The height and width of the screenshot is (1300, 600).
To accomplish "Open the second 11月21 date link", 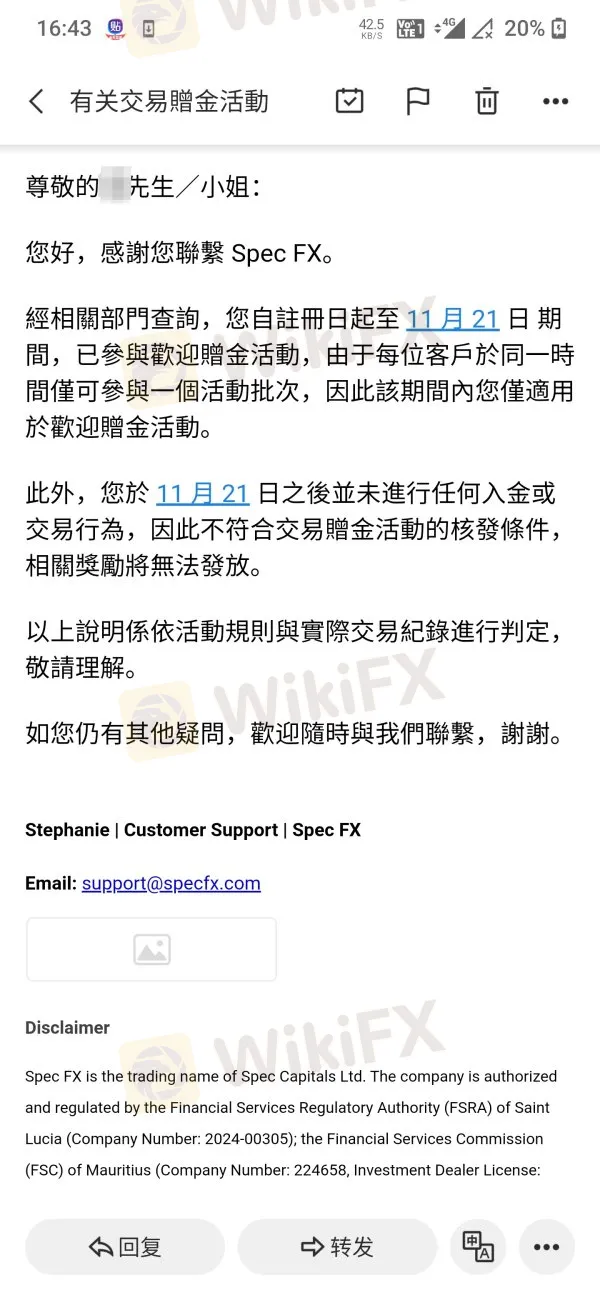I will pos(203,493).
